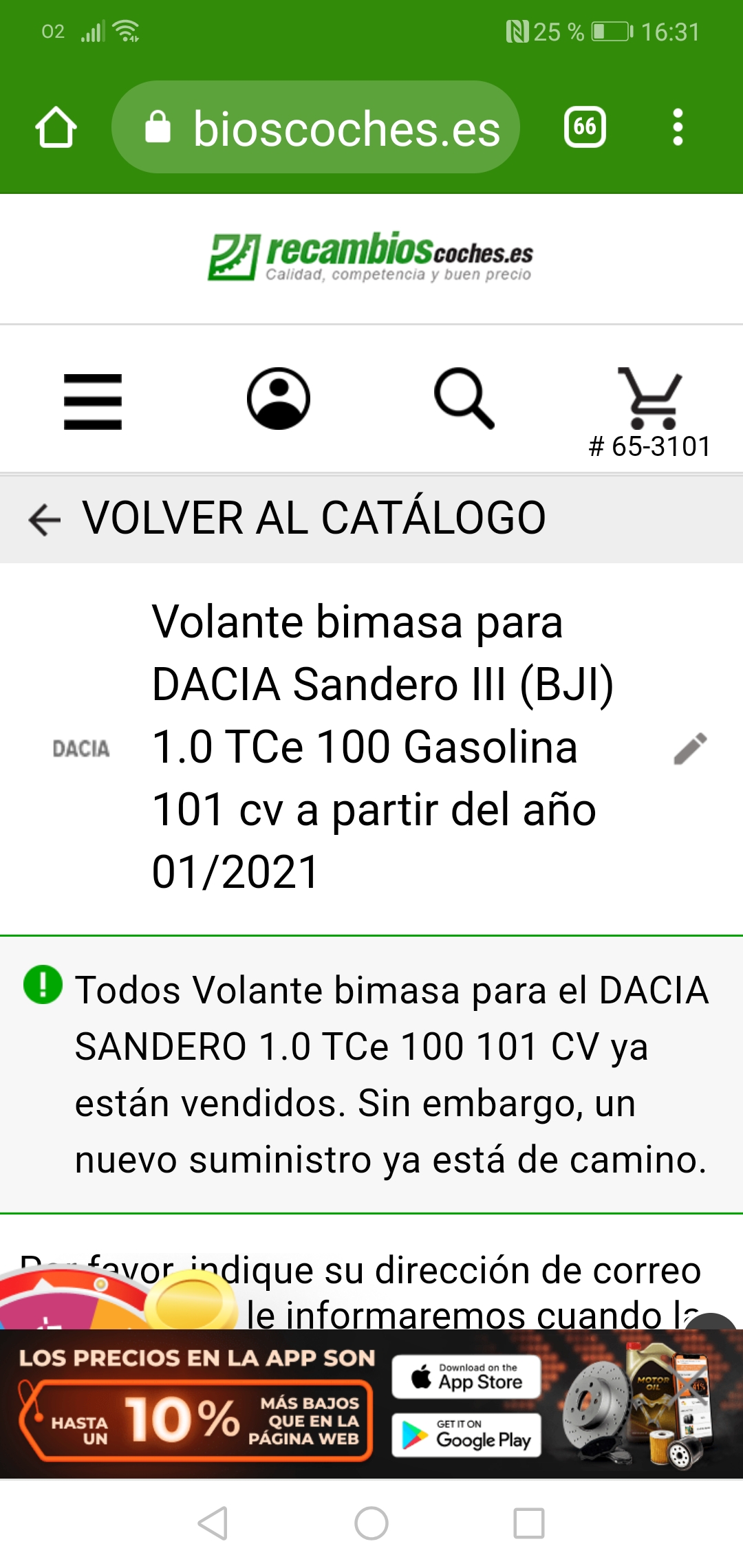This screenshot has width=743, height=1568.
Task: Open the site search
Action: point(464,399)
